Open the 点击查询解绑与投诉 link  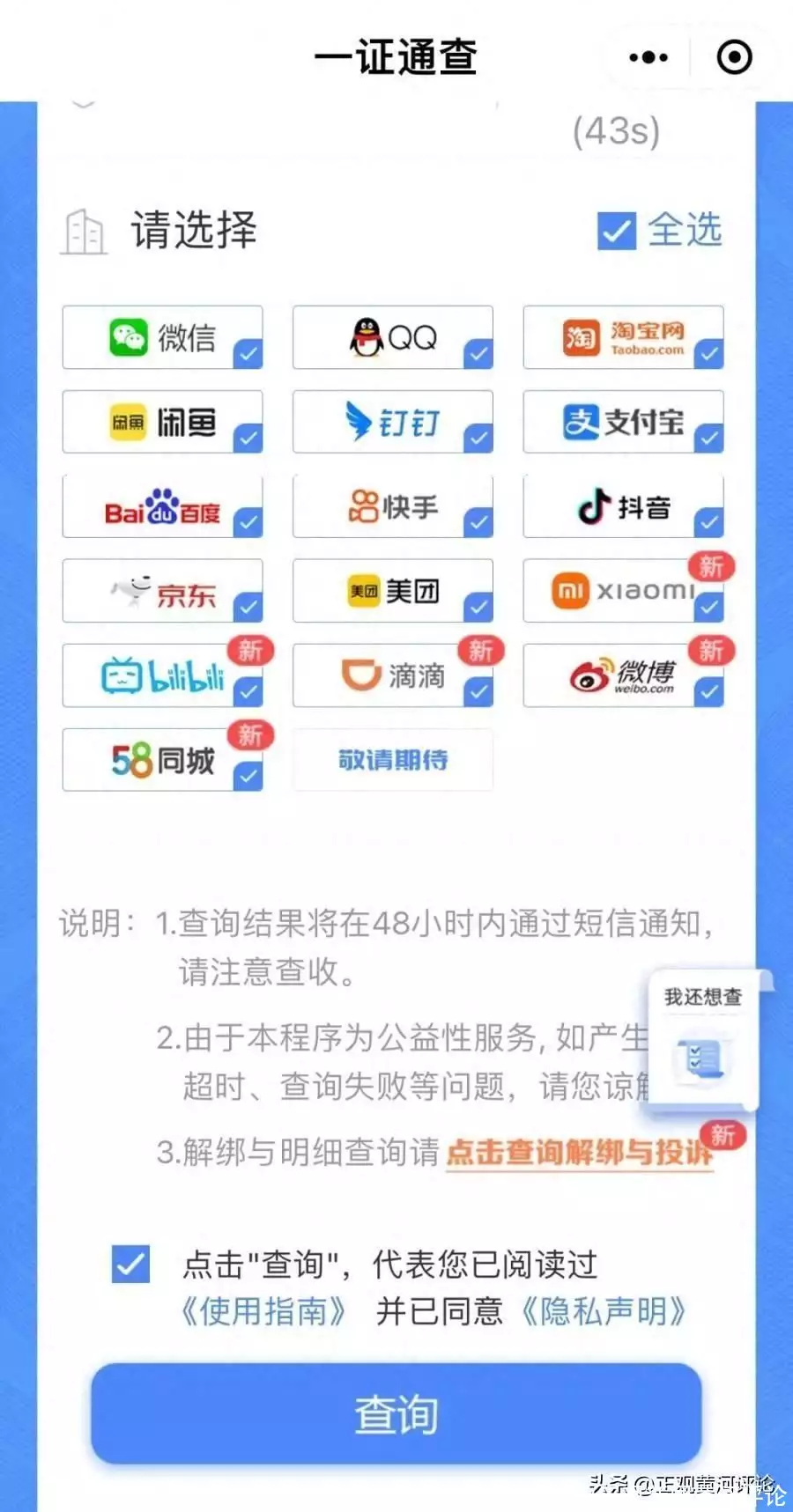point(579,1153)
